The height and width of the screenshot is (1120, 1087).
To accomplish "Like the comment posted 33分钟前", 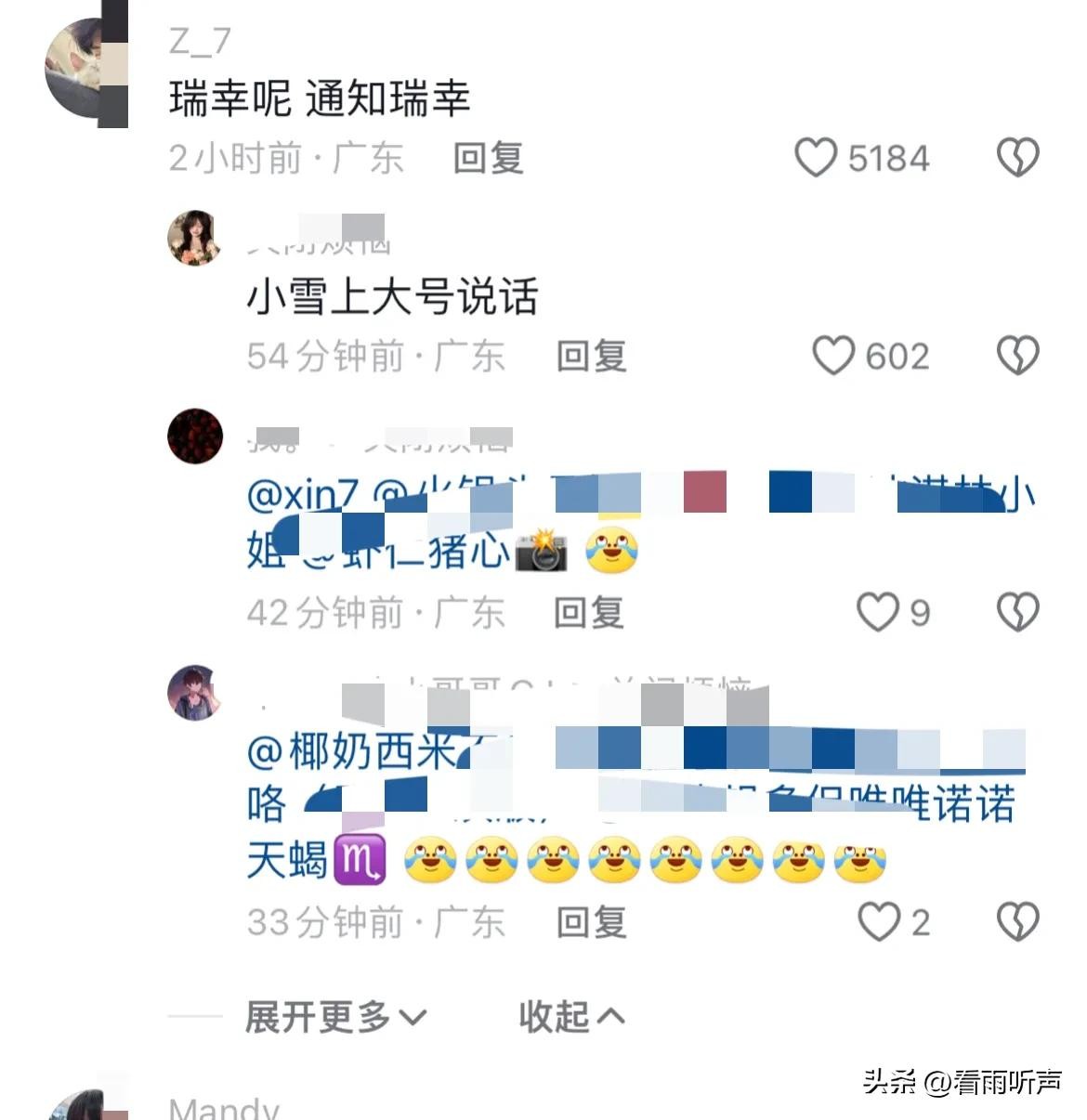I will [x=878, y=922].
